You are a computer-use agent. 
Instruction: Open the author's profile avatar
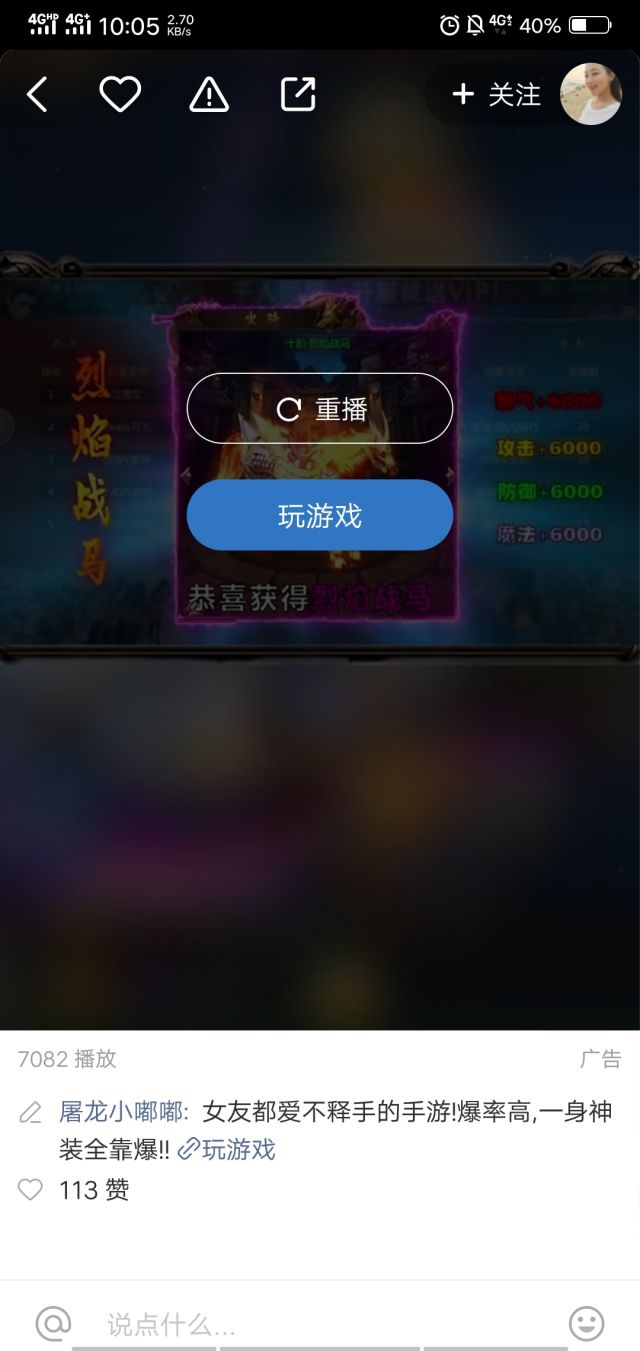[x=590, y=94]
